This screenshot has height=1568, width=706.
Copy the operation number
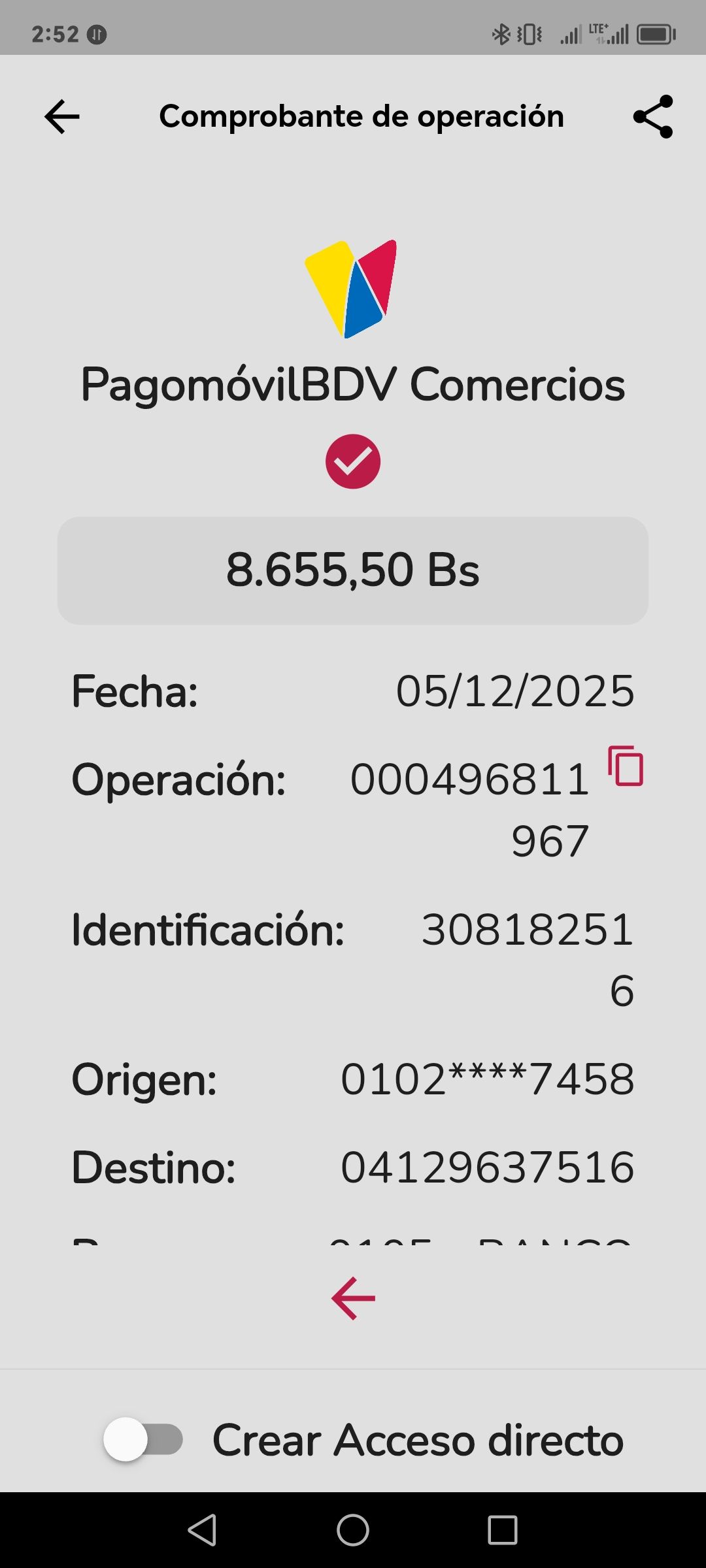(x=626, y=766)
